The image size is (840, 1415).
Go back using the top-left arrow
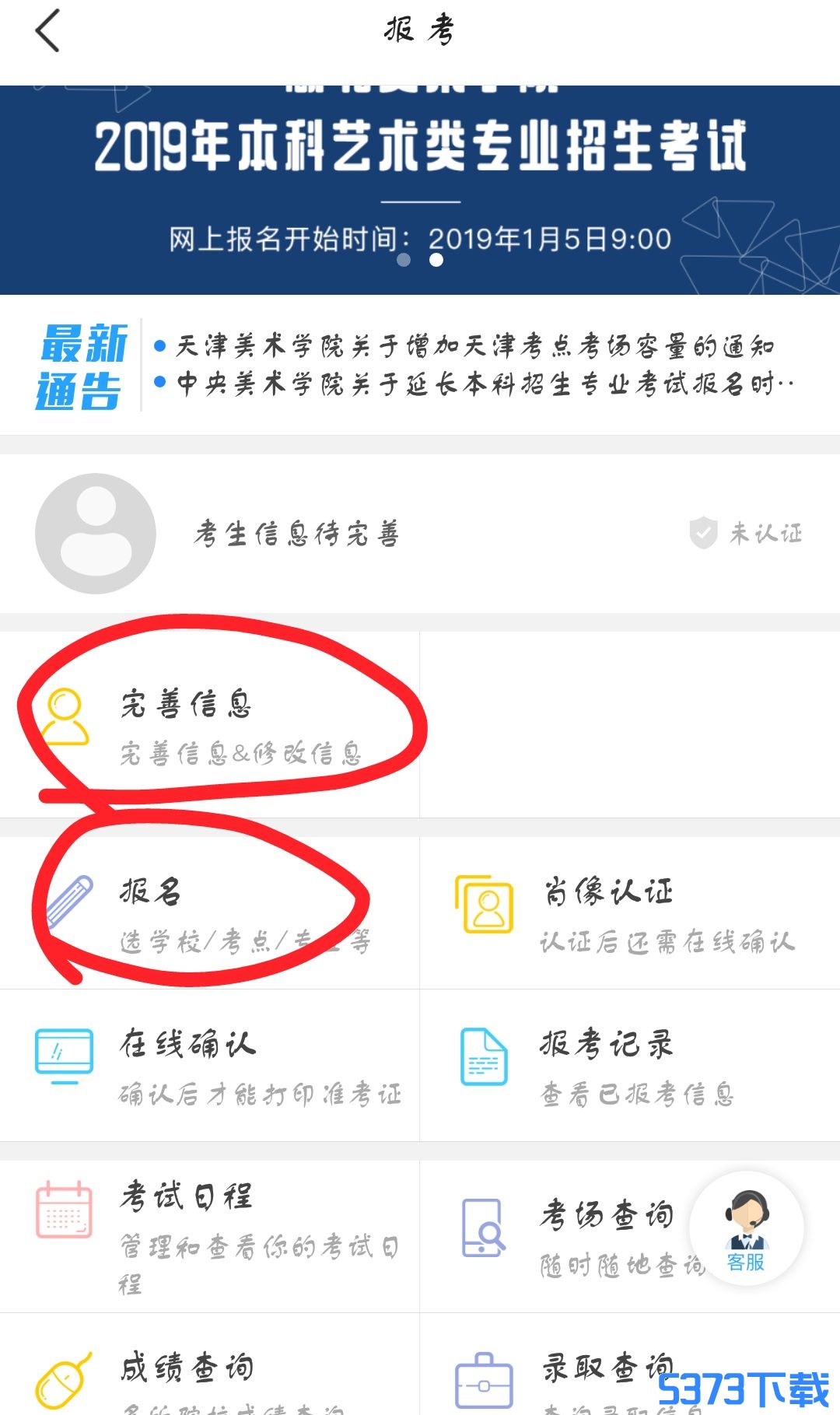coord(47,31)
